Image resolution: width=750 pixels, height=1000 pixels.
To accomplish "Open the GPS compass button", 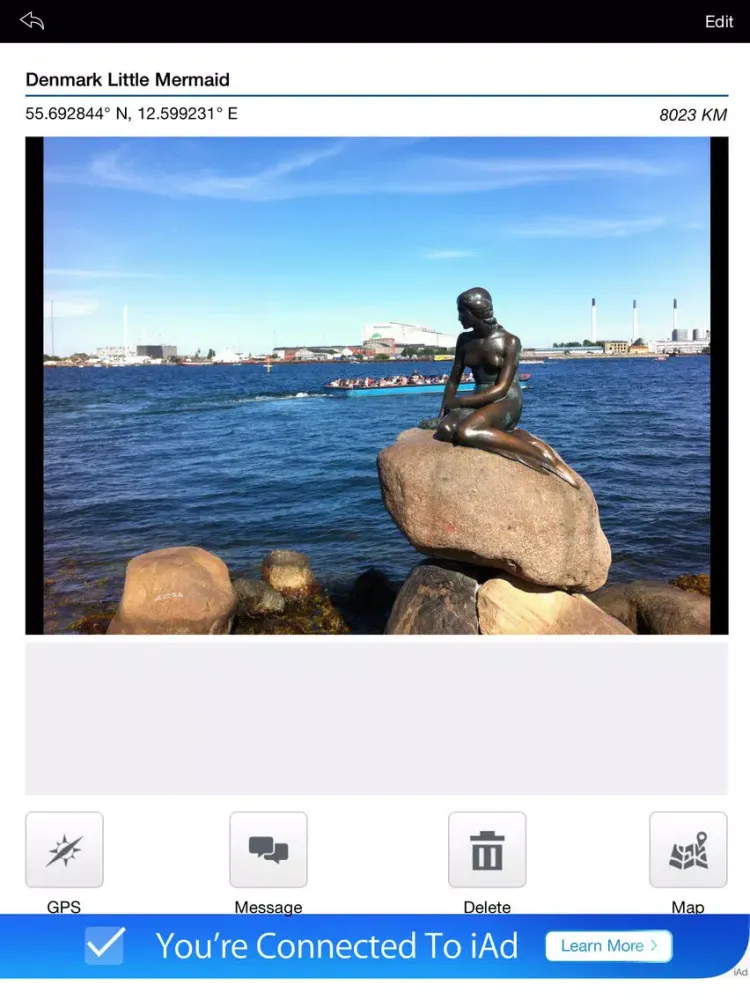I will click(64, 850).
